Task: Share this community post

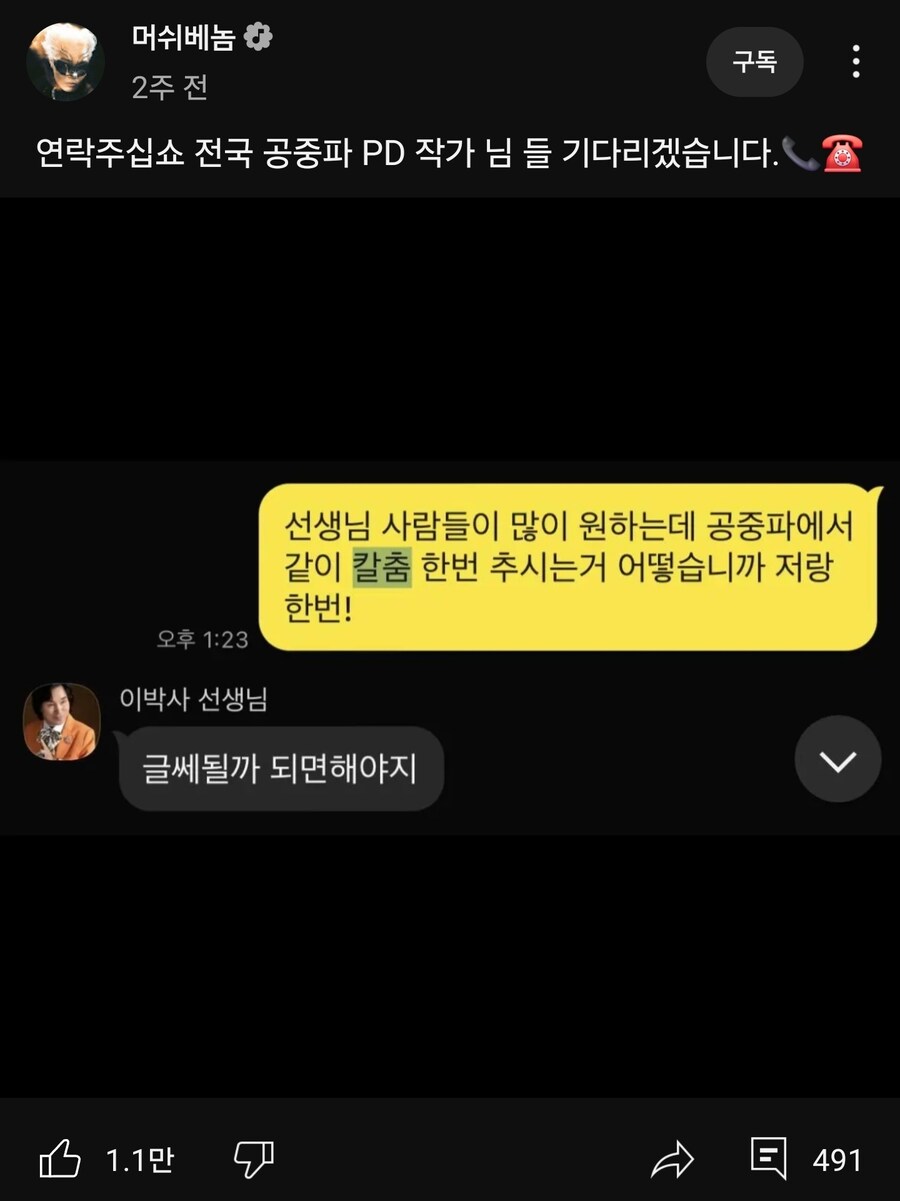Action: (x=672, y=1160)
